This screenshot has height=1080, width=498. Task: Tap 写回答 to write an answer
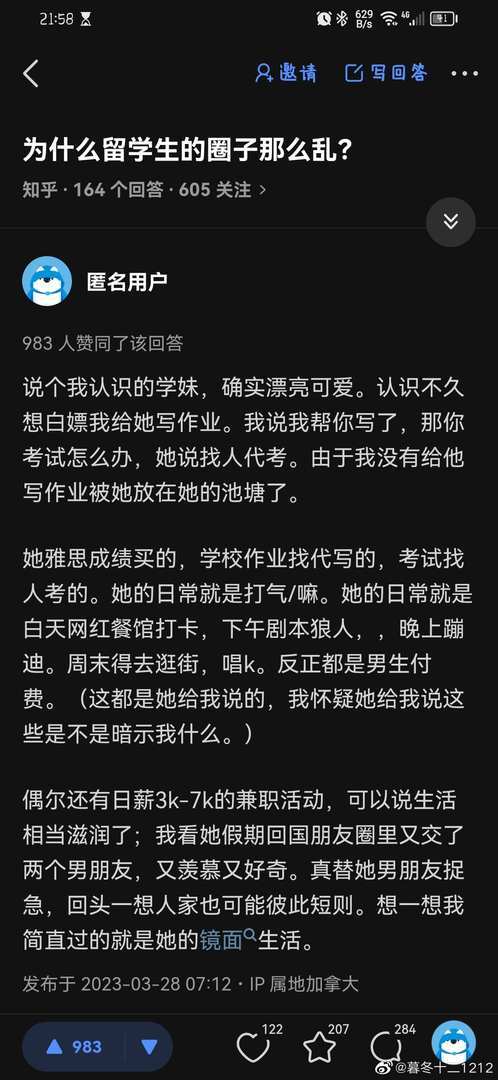386,73
